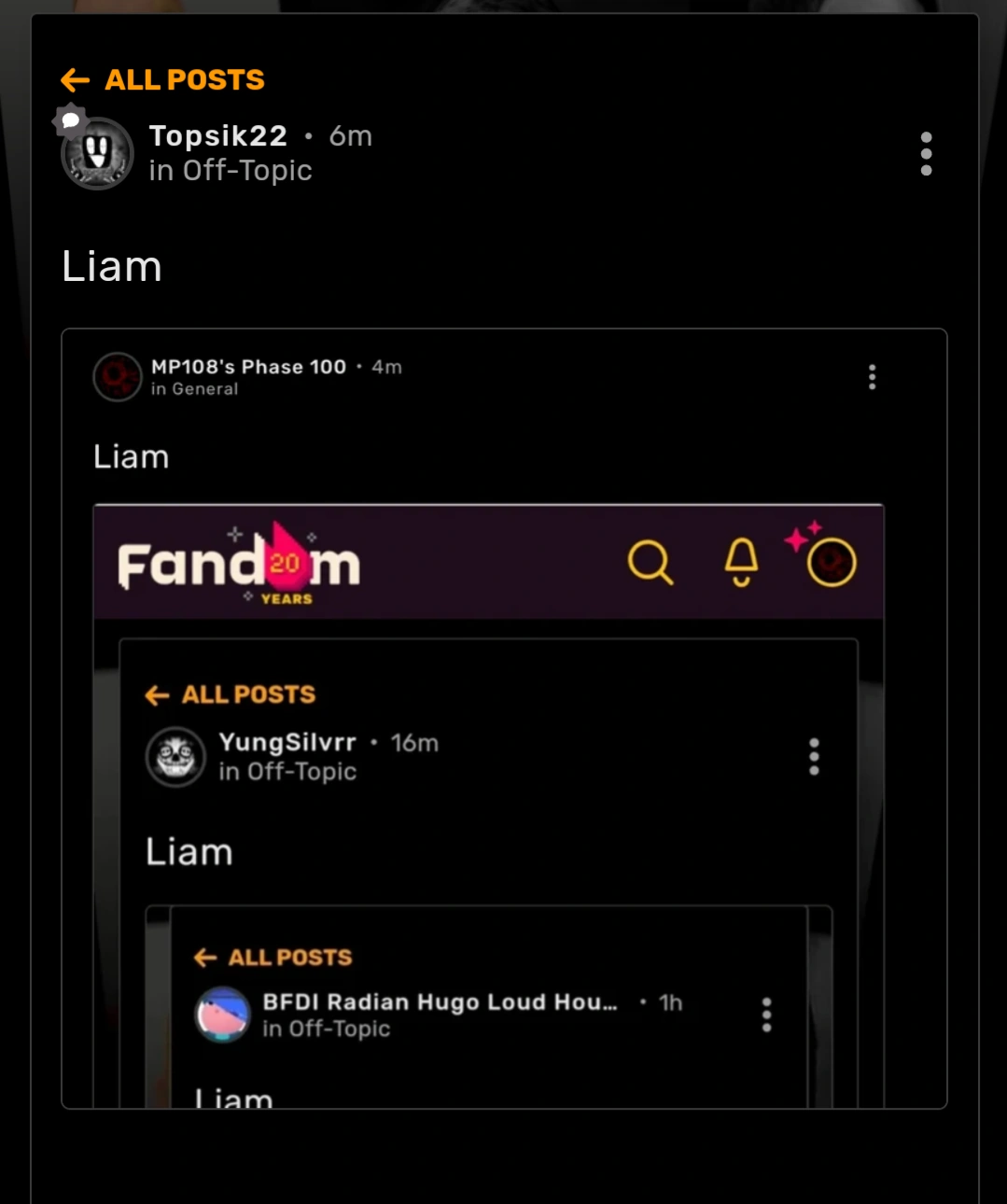This screenshot has height=1204, width=1007.
Task: Open the kebab menu on the BFDI post
Action: 765,1015
